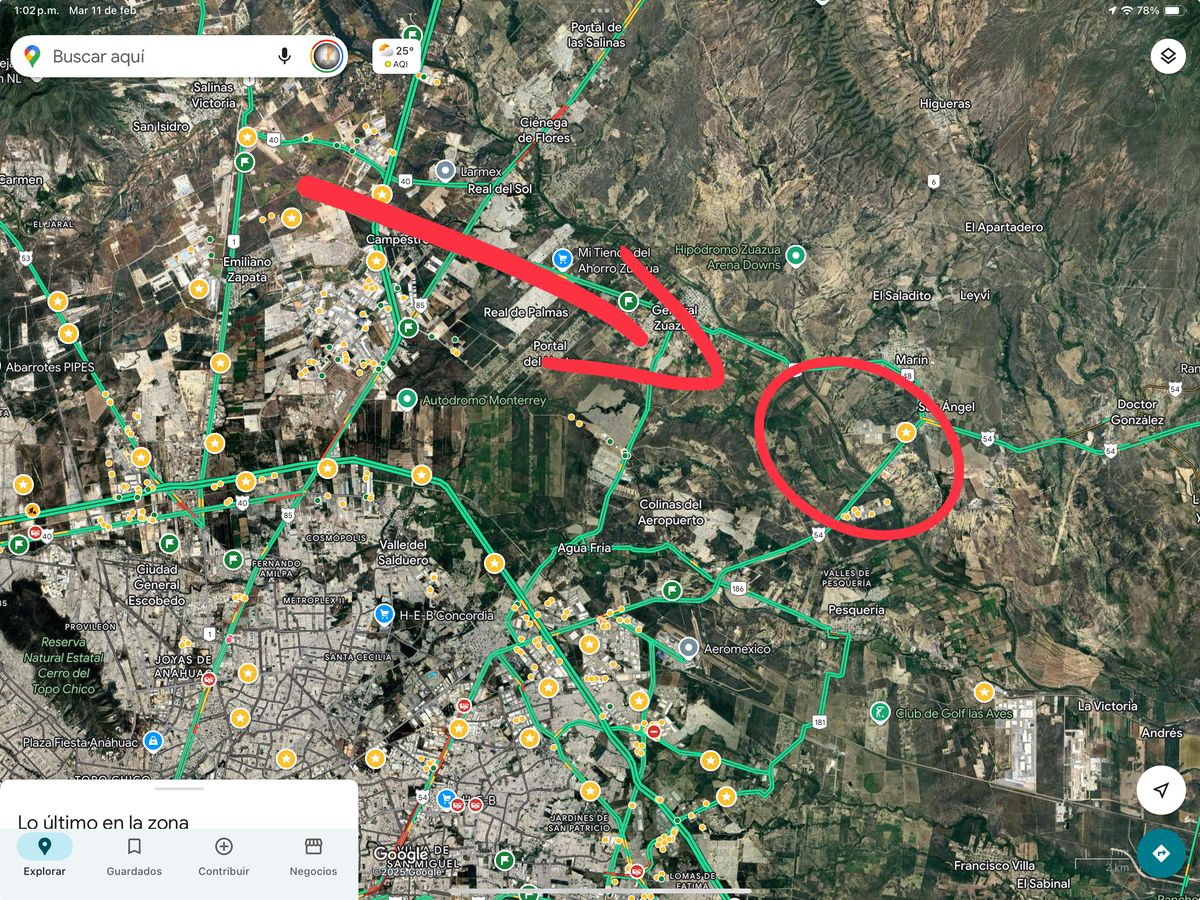1200x900 pixels.
Task: Select the Autódromo Monterrey map pin
Action: pyautogui.click(x=407, y=400)
